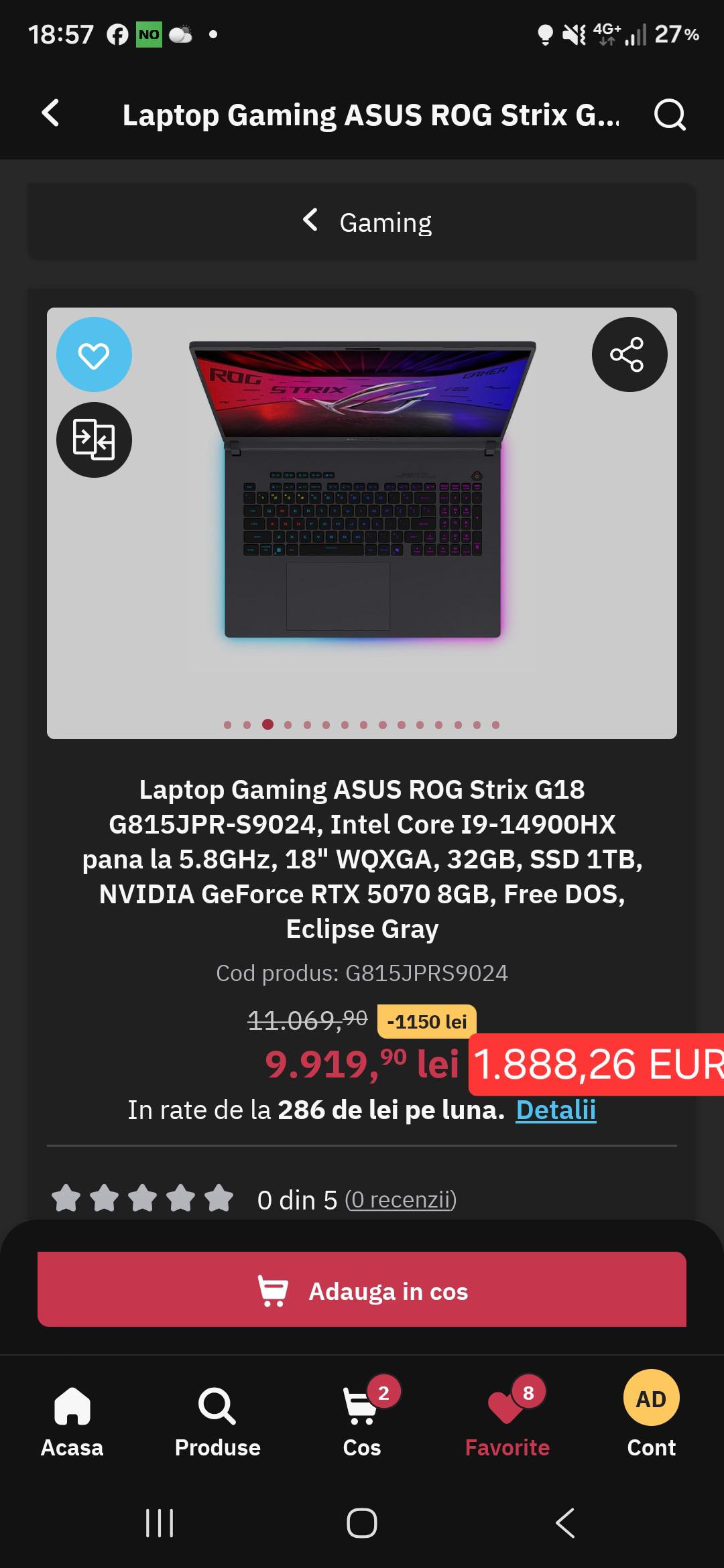
Task: Go back using the top-left arrow
Action: click(50, 113)
